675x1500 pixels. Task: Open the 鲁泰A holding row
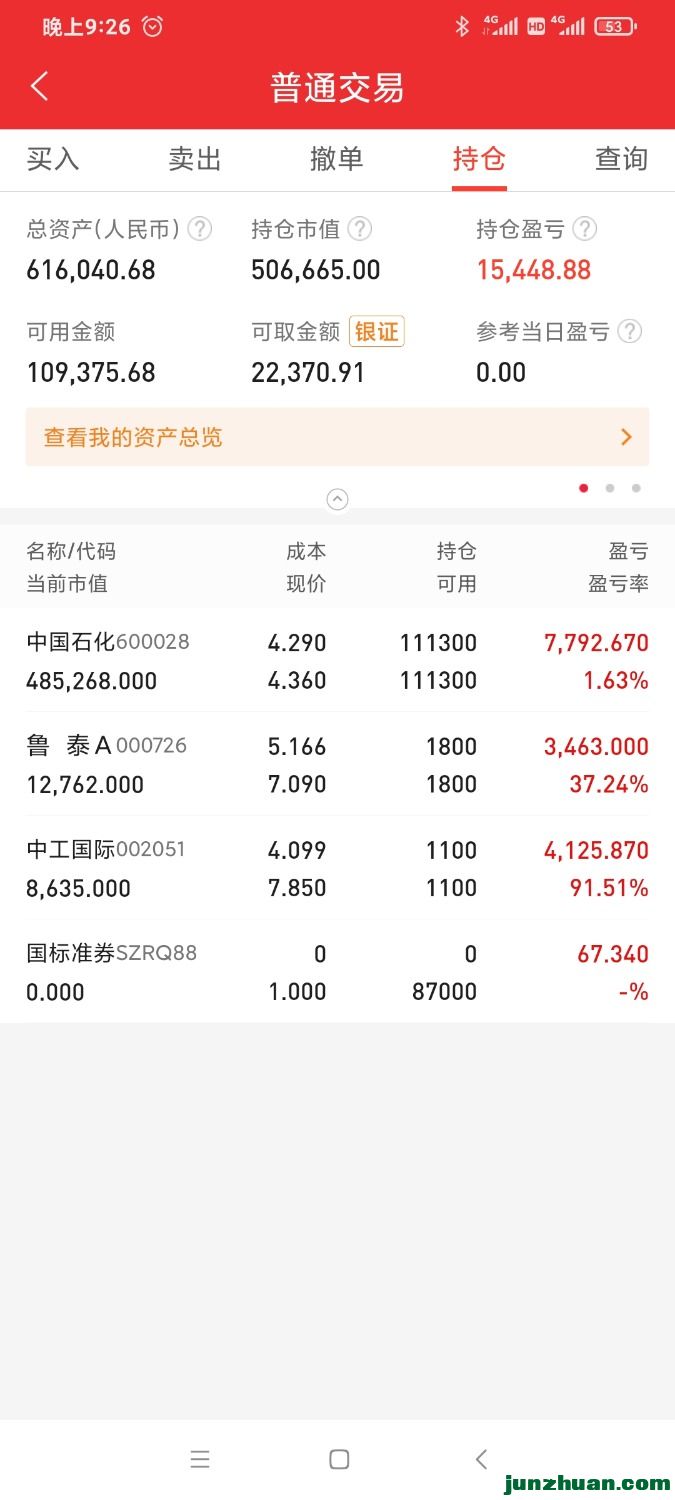(x=337, y=765)
